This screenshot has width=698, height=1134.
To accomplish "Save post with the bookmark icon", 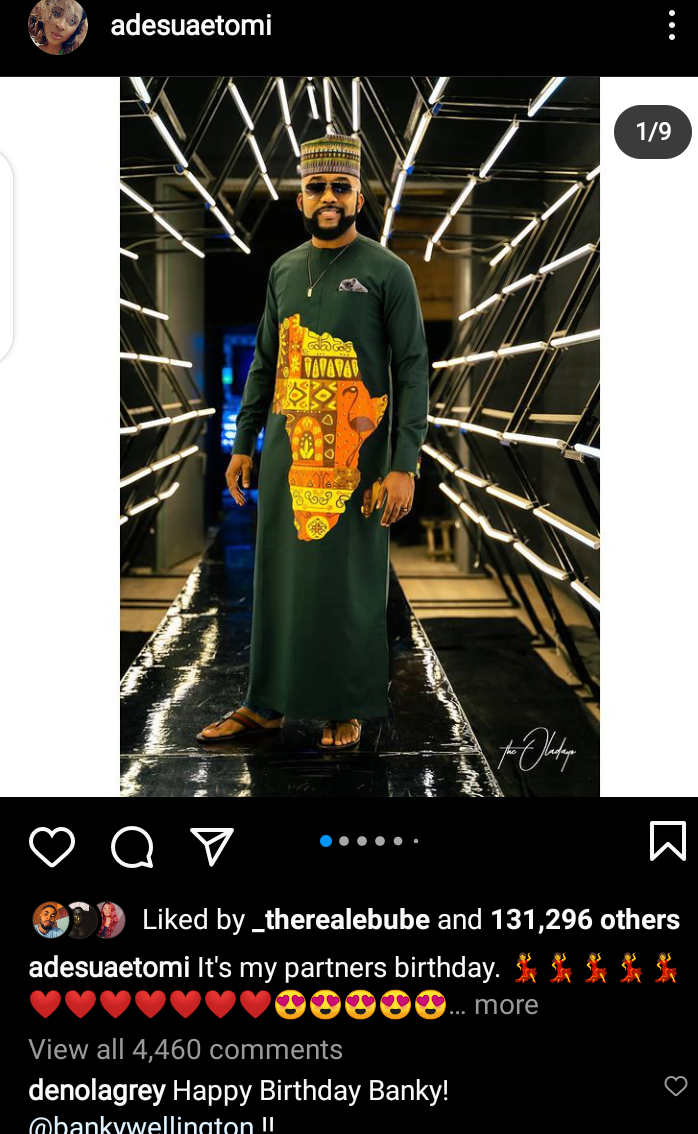I will (x=668, y=840).
